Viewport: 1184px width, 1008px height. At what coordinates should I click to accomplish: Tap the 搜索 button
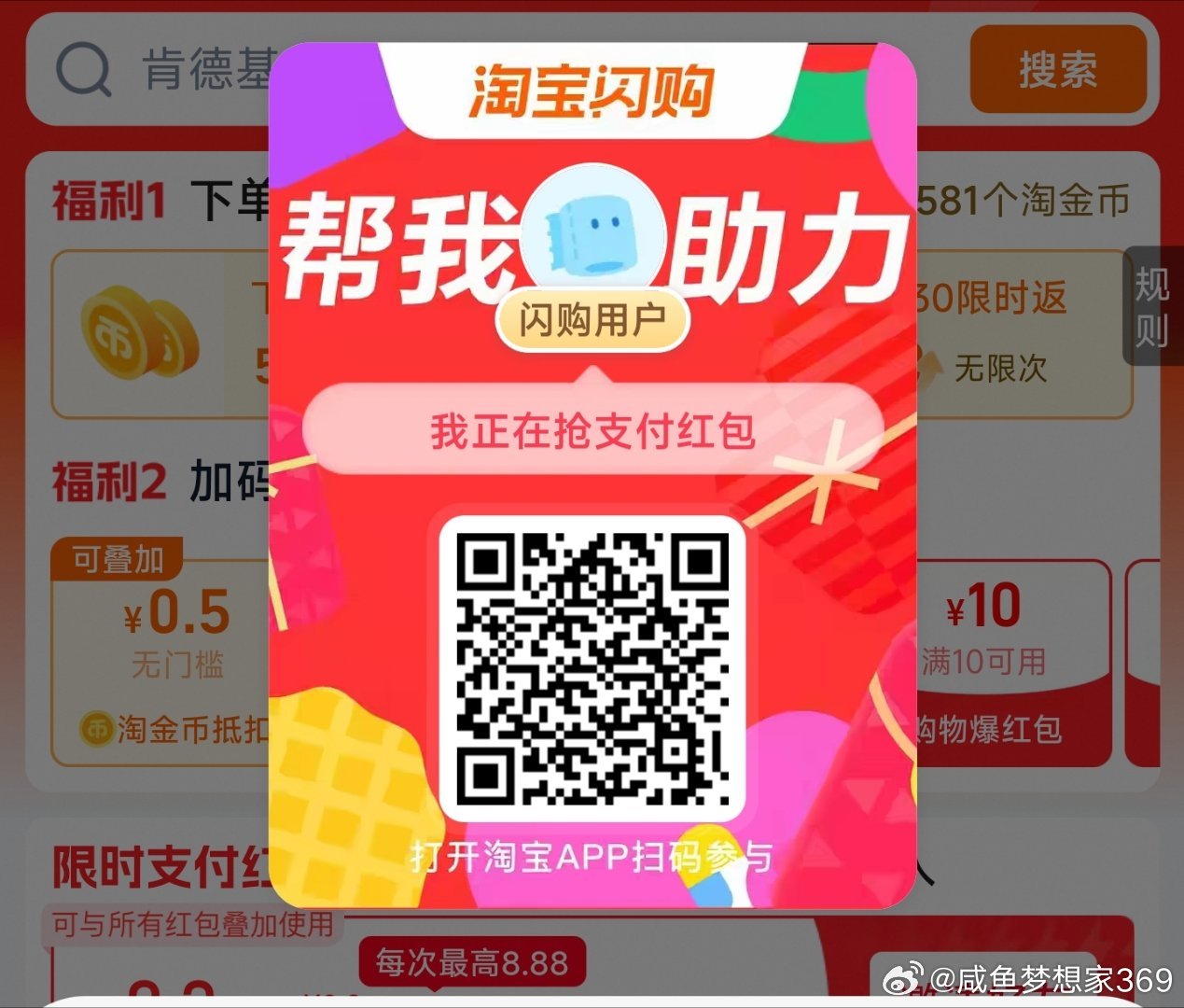pos(1057,70)
